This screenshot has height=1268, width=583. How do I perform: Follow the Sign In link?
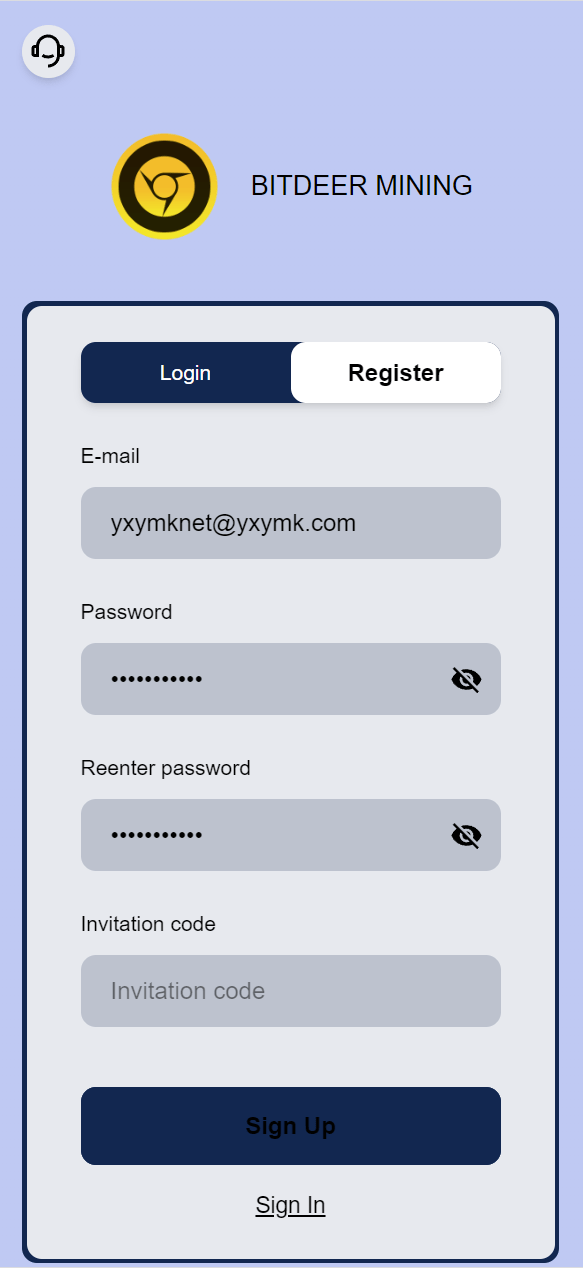click(291, 1205)
